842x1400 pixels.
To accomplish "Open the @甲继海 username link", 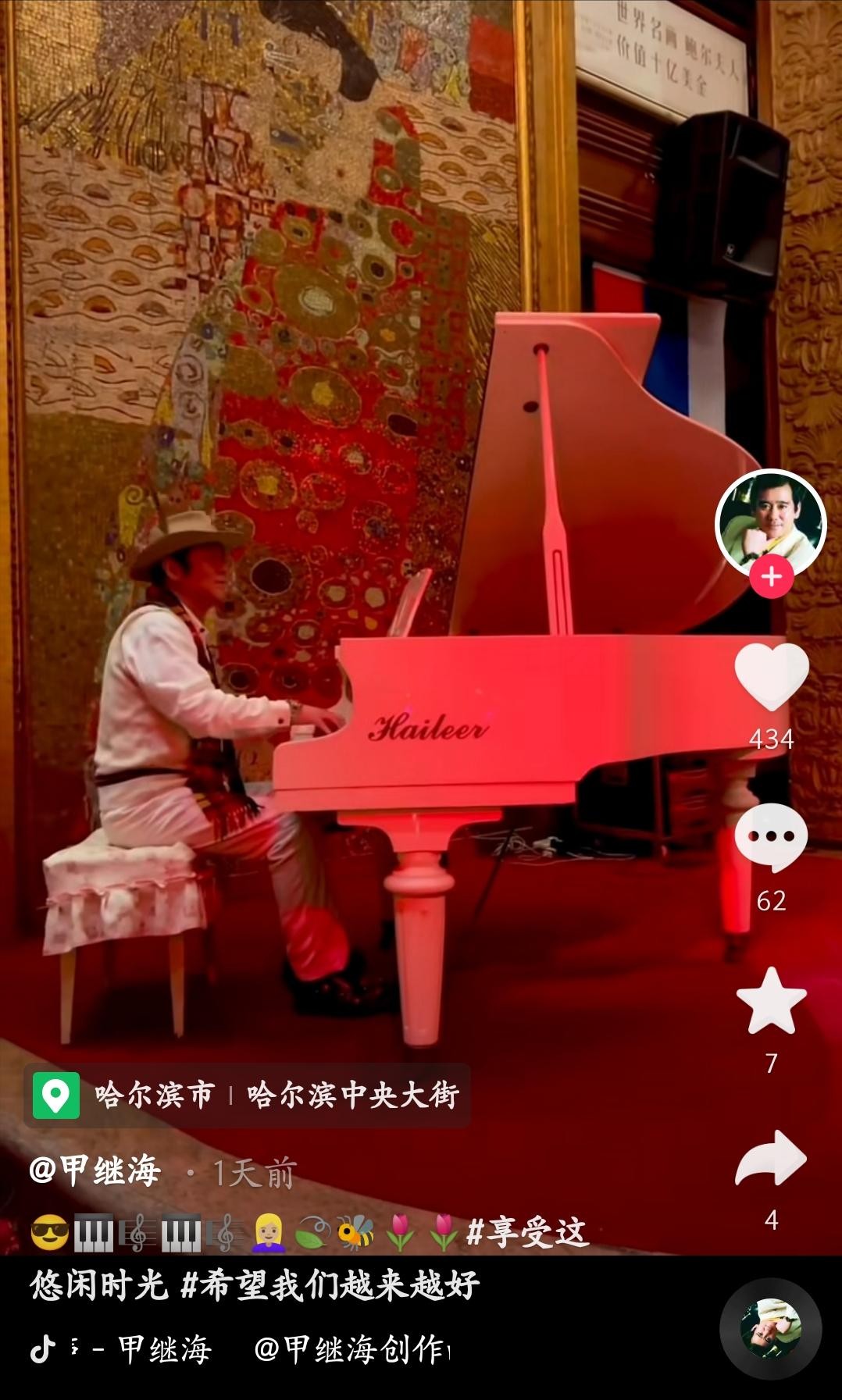I will click(95, 1171).
